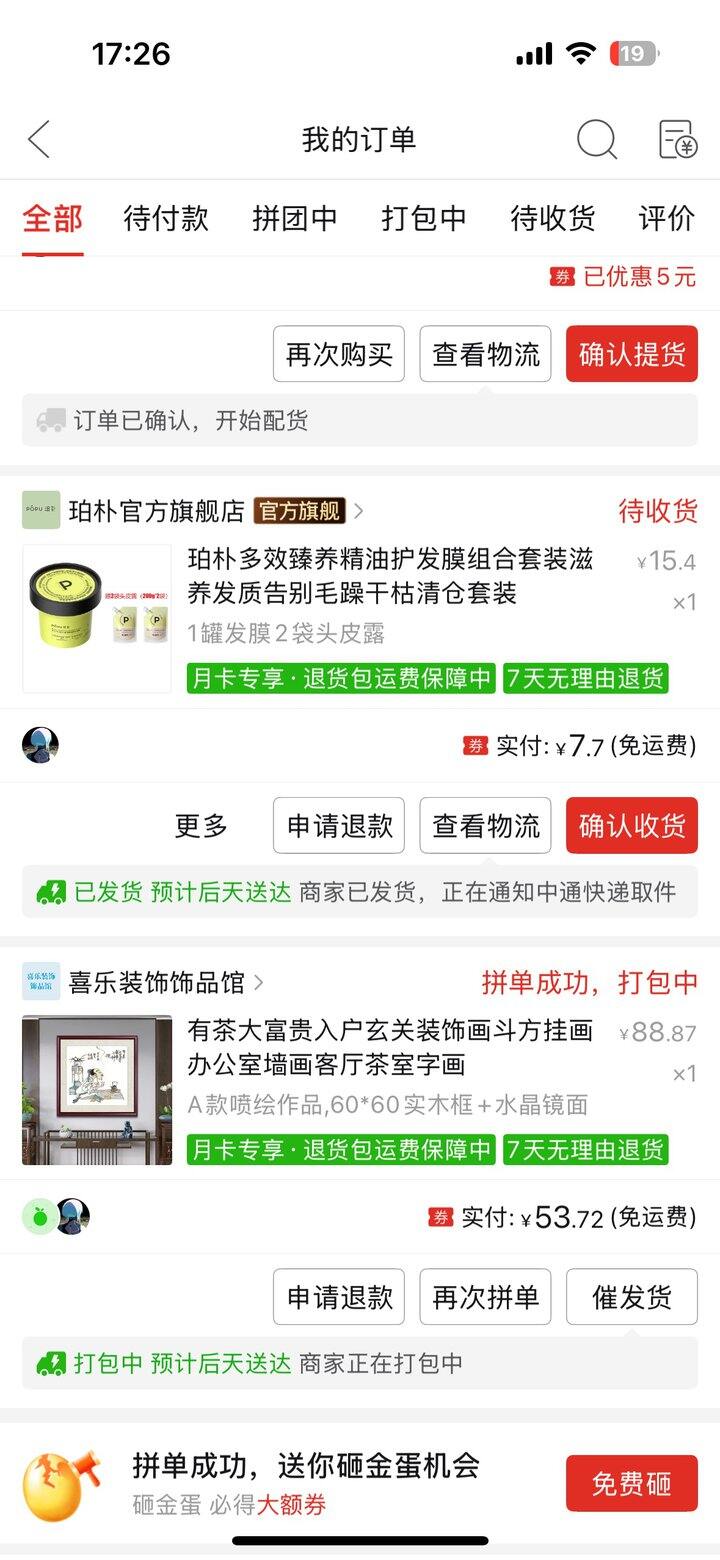Viewport: 720px width, 1560px height.
Task: Tap 确认提货 button
Action: coord(631,354)
